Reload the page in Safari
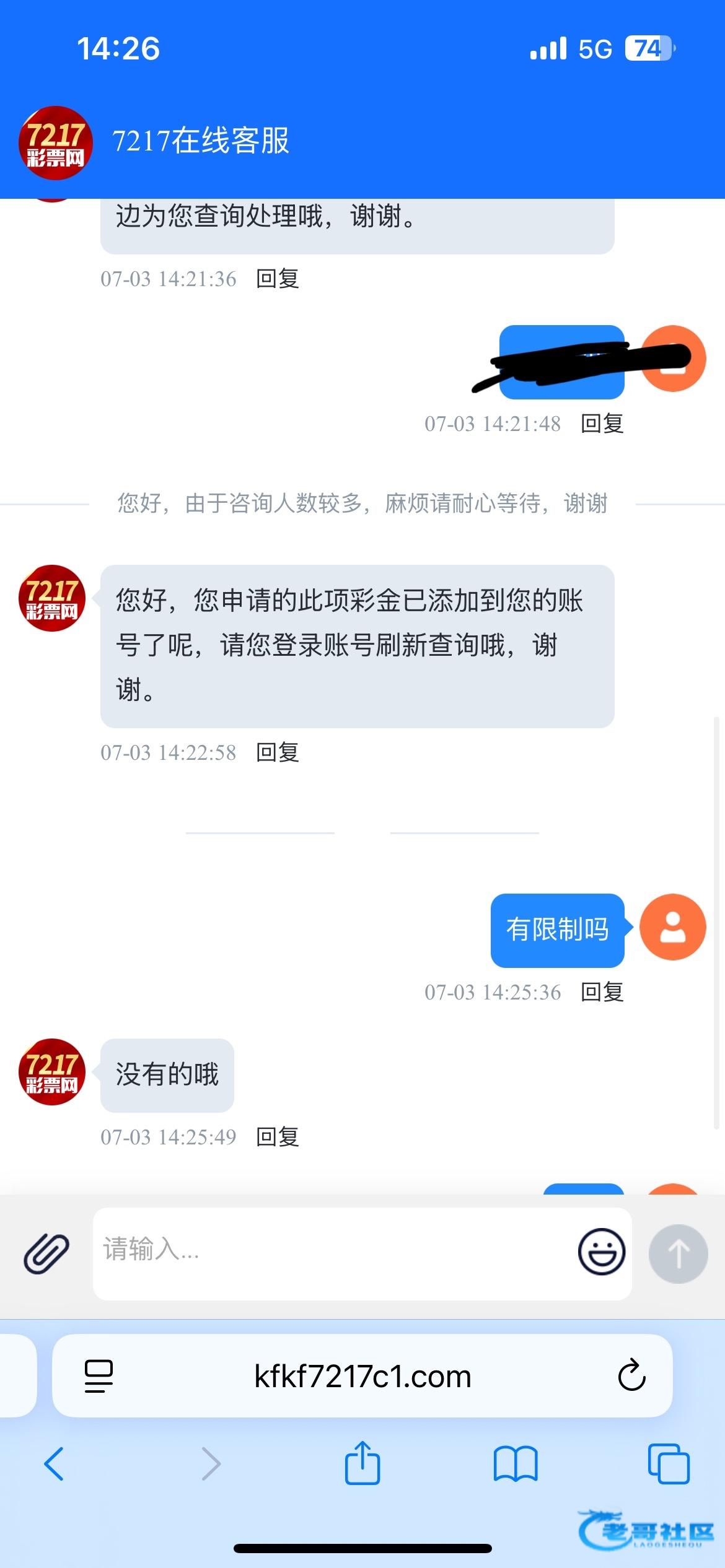The height and width of the screenshot is (1568, 725). click(x=631, y=1376)
